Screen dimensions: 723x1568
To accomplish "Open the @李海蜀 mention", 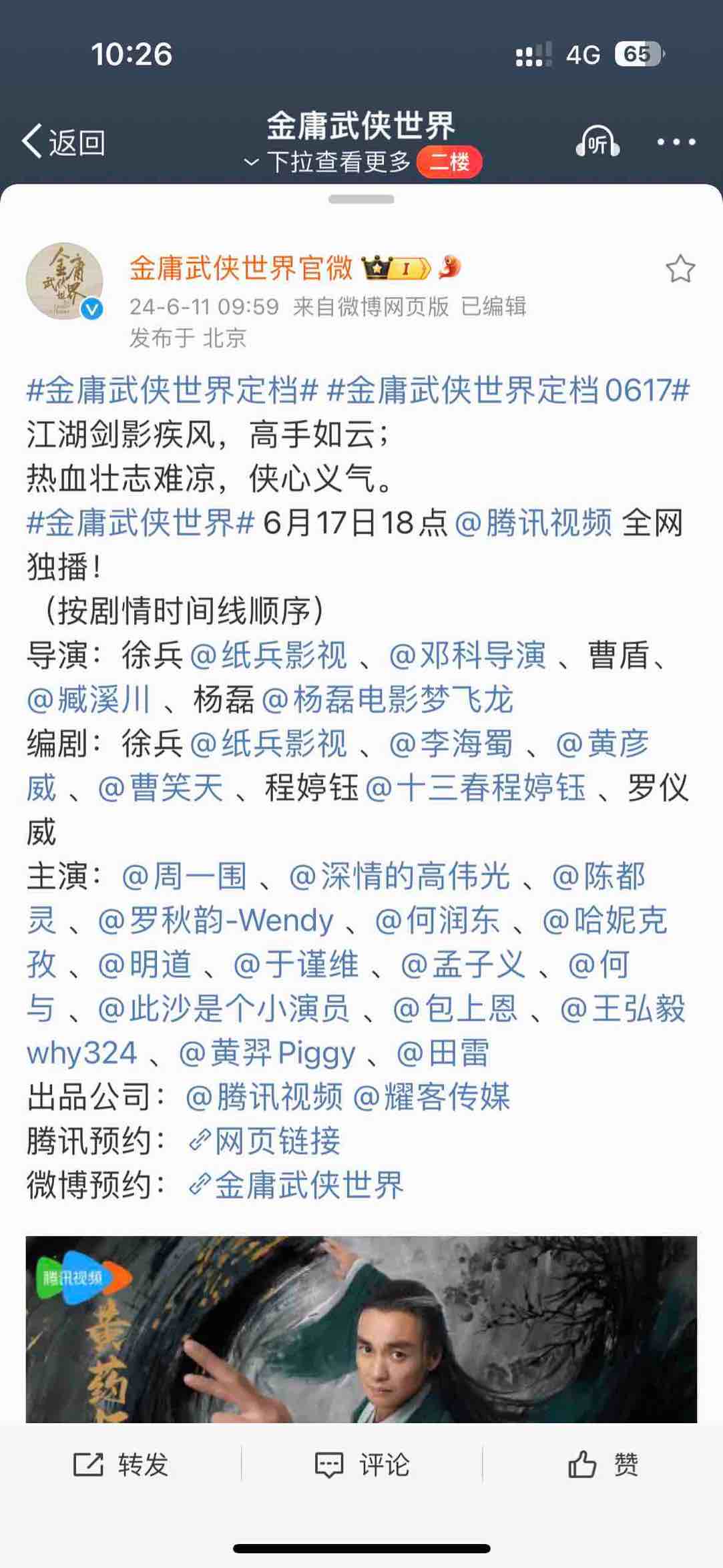I will pyautogui.click(x=451, y=744).
